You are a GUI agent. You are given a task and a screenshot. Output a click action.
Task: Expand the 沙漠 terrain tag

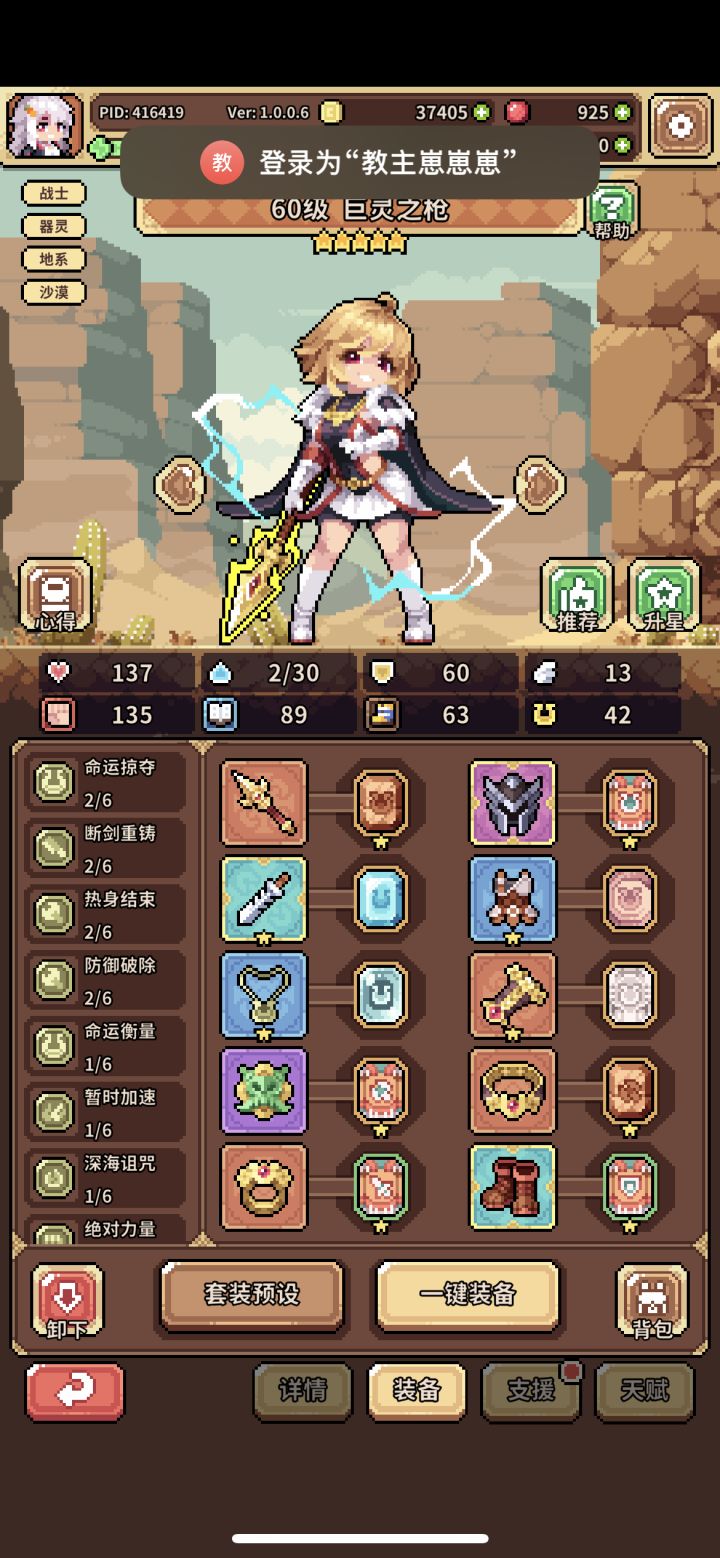pyautogui.click(x=55, y=292)
